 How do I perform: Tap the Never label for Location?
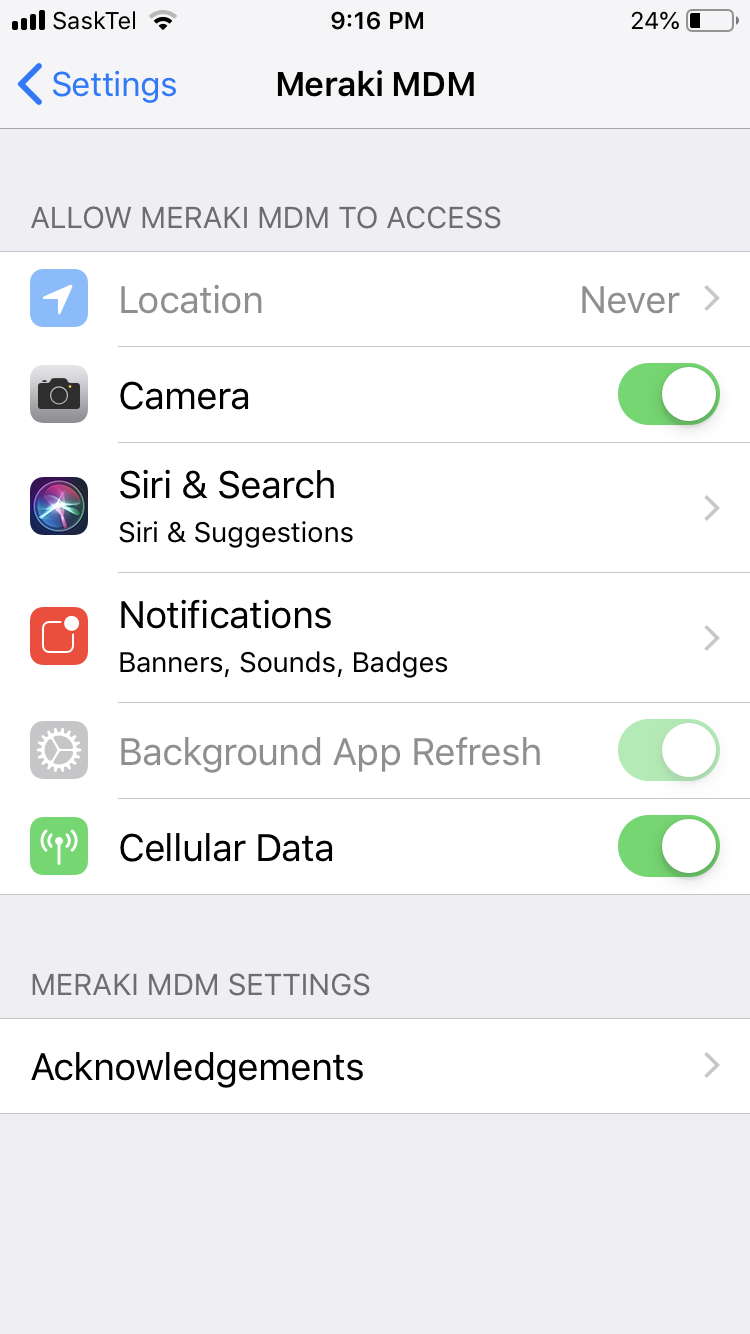tap(630, 298)
